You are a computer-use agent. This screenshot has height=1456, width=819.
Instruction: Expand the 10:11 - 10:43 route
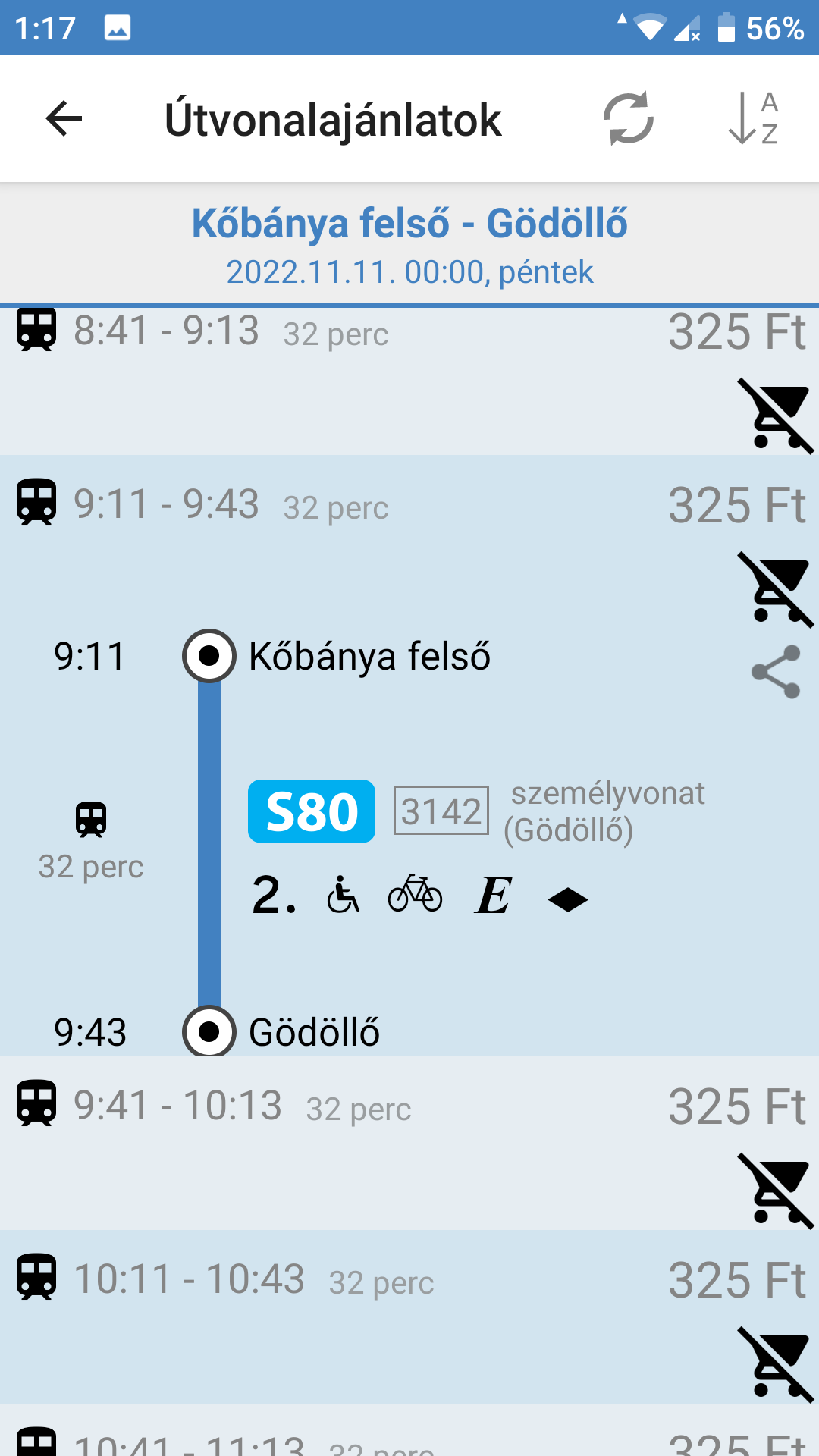409,1316
